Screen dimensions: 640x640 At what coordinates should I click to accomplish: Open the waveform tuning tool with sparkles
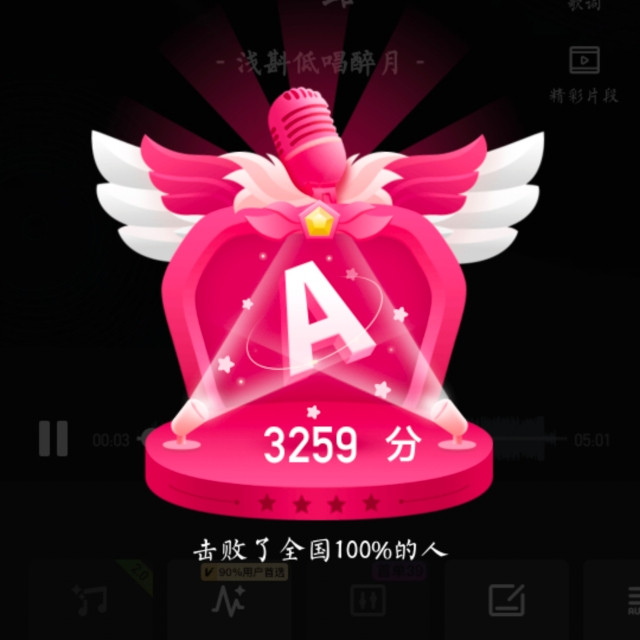[x=229, y=600]
